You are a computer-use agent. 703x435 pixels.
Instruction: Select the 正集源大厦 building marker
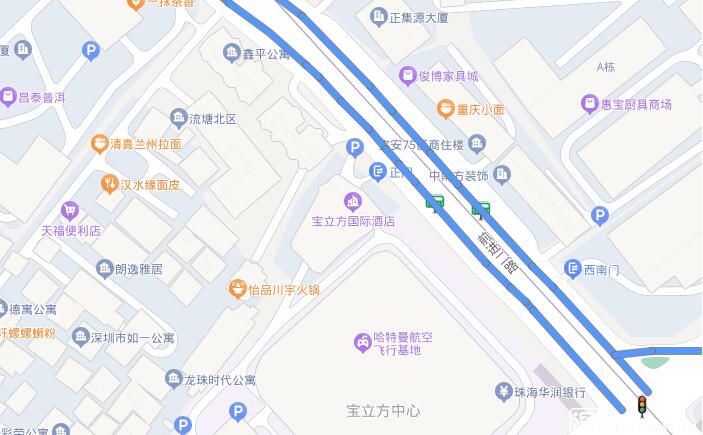(x=378, y=16)
